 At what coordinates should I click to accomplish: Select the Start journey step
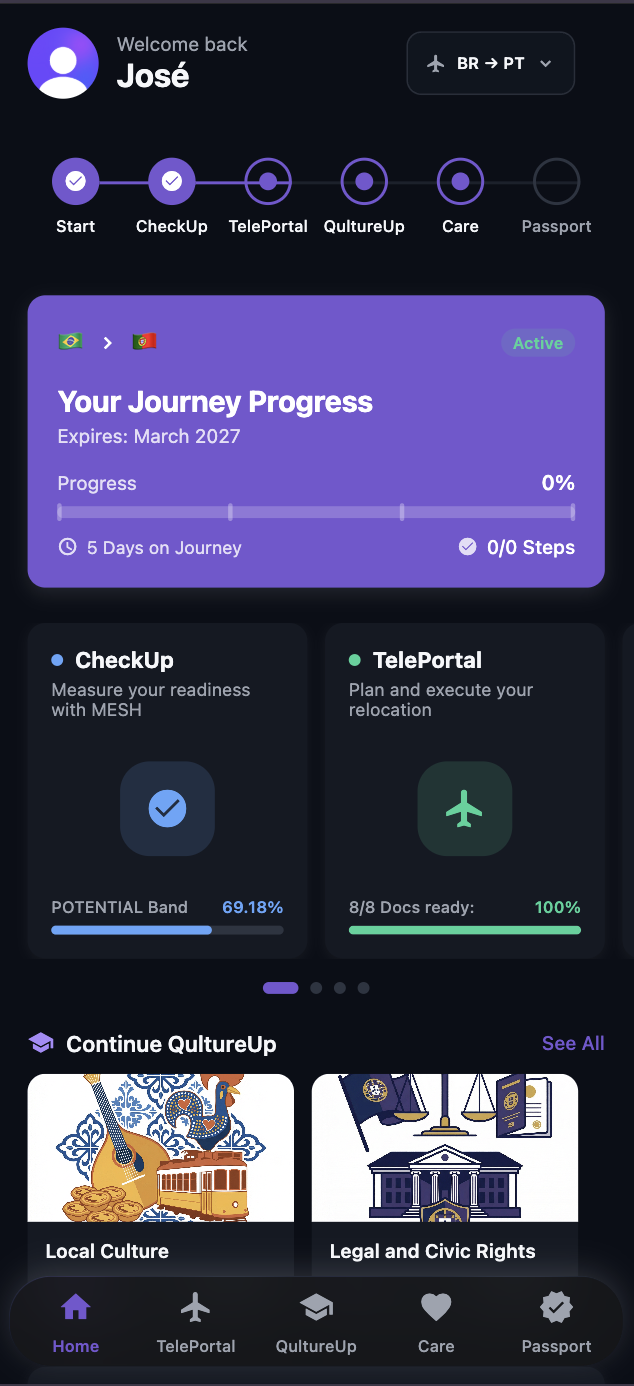point(75,182)
